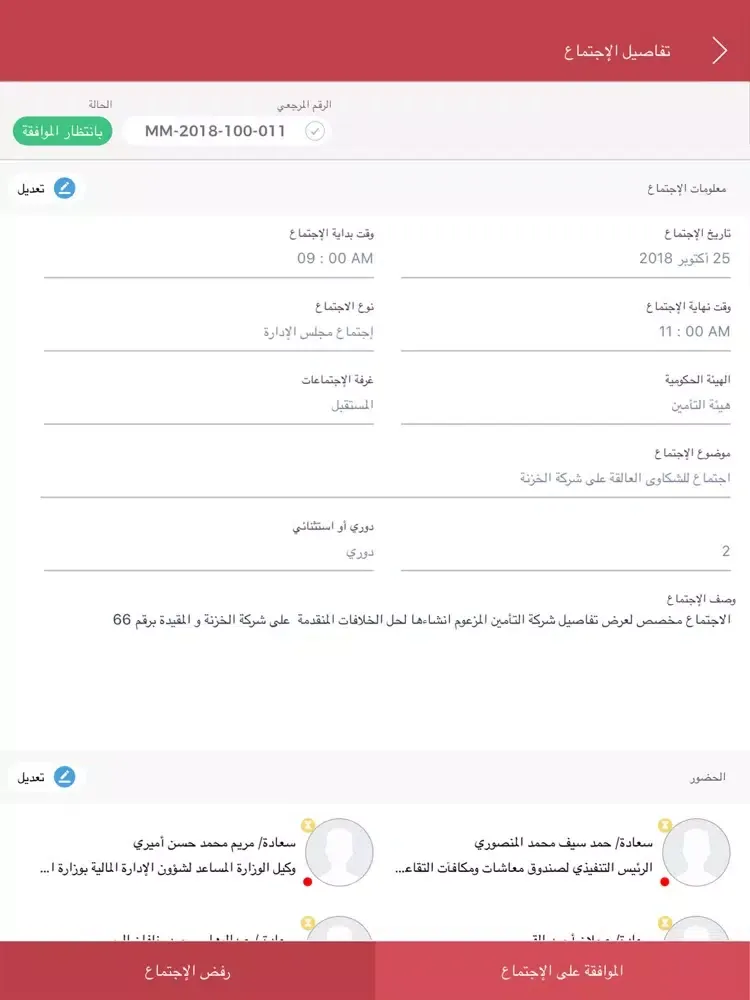This screenshot has height=1000, width=750.
Task: Tap the meeting date field 25 أكتوبر 2018
Action: pos(566,258)
